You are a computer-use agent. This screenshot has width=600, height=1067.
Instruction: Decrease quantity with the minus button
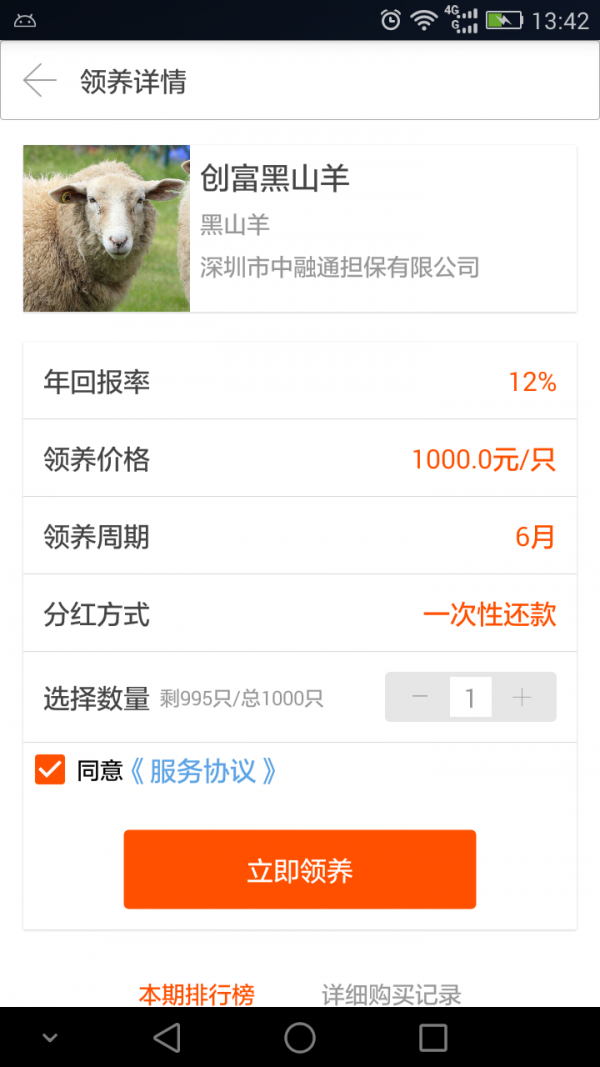click(419, 697)
